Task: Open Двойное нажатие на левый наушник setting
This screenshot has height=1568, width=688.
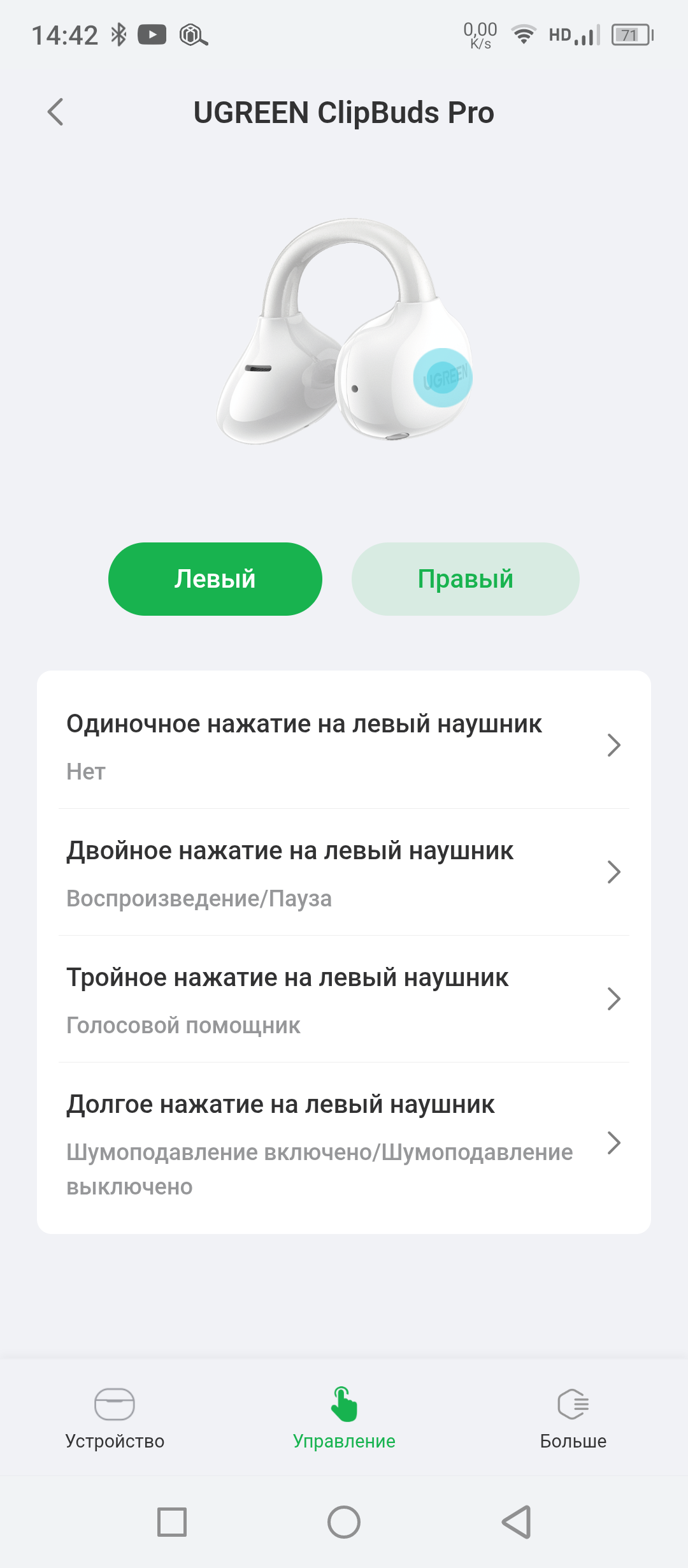Action: [344, 872]
